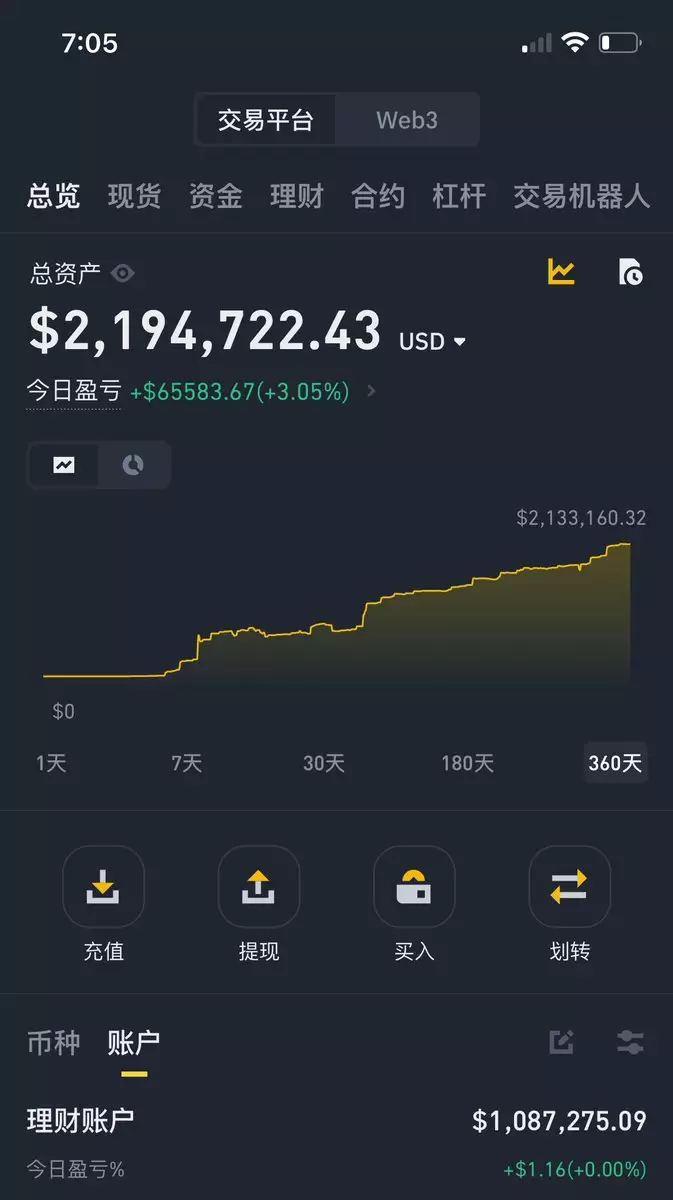Open today's profit and loss details
This screenshot has height=1200, width=673.
371,392
